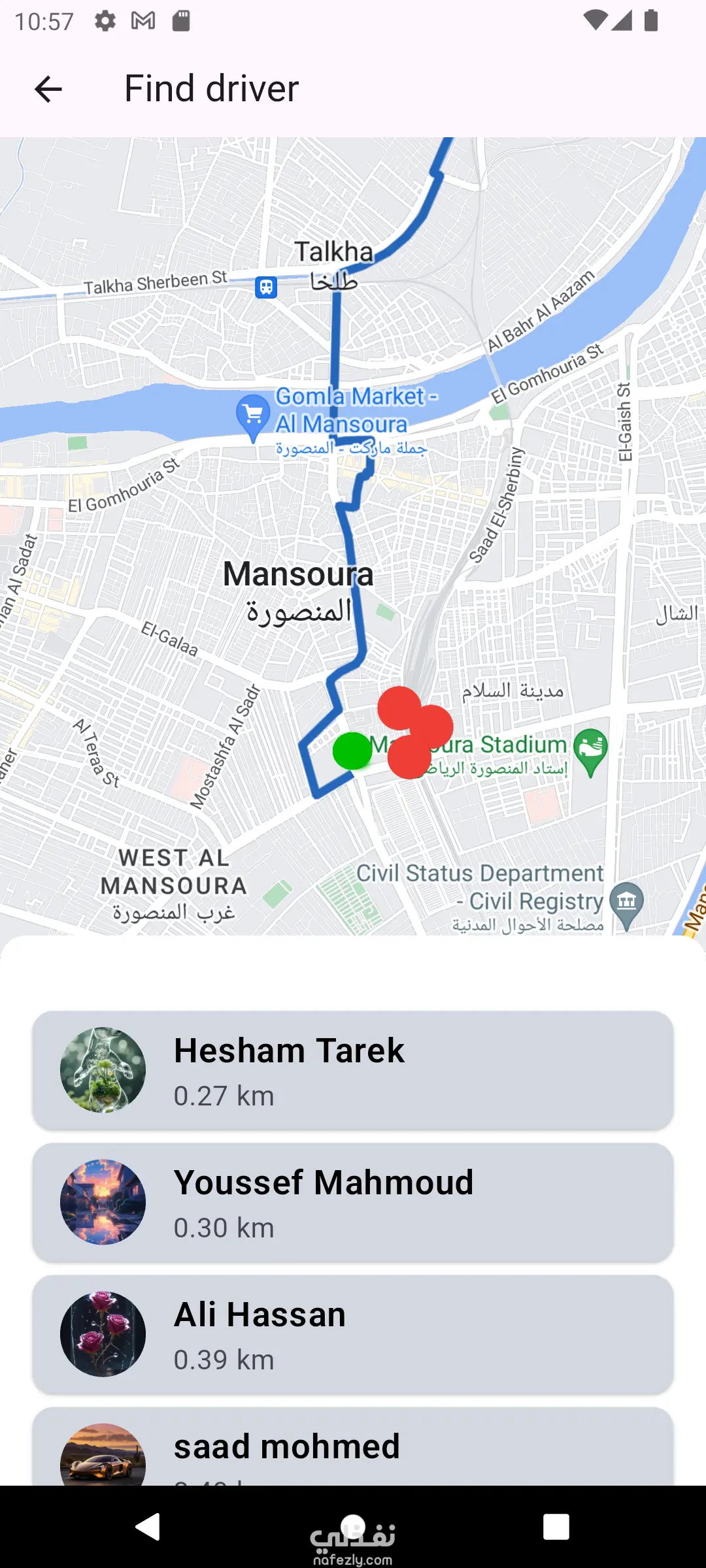Tap the Civil Registry map pin
Screen dimensions: 706x1568
click(626, 906)
